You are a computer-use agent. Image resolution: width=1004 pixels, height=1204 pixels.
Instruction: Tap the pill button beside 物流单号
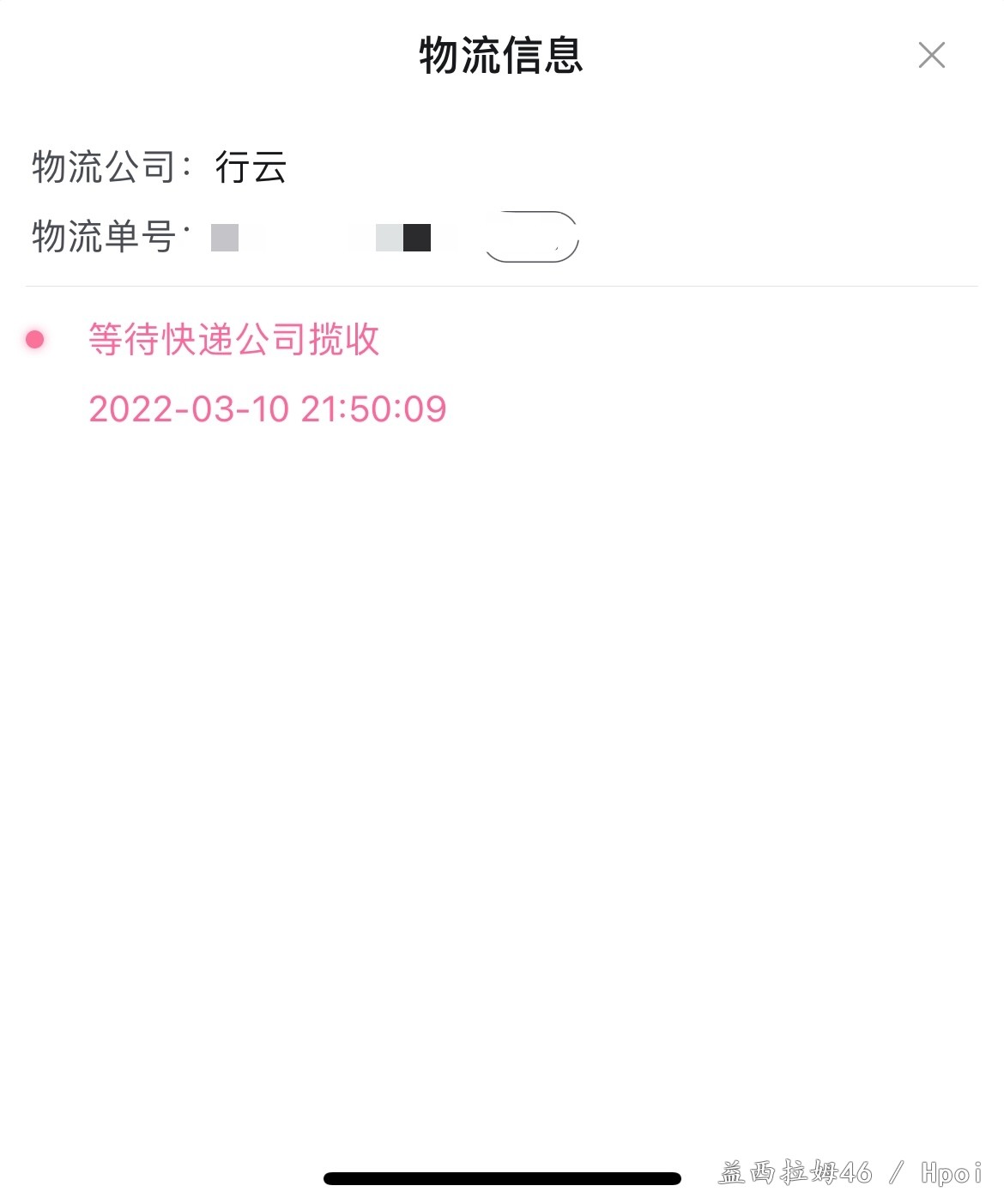(x=532, y=237)
